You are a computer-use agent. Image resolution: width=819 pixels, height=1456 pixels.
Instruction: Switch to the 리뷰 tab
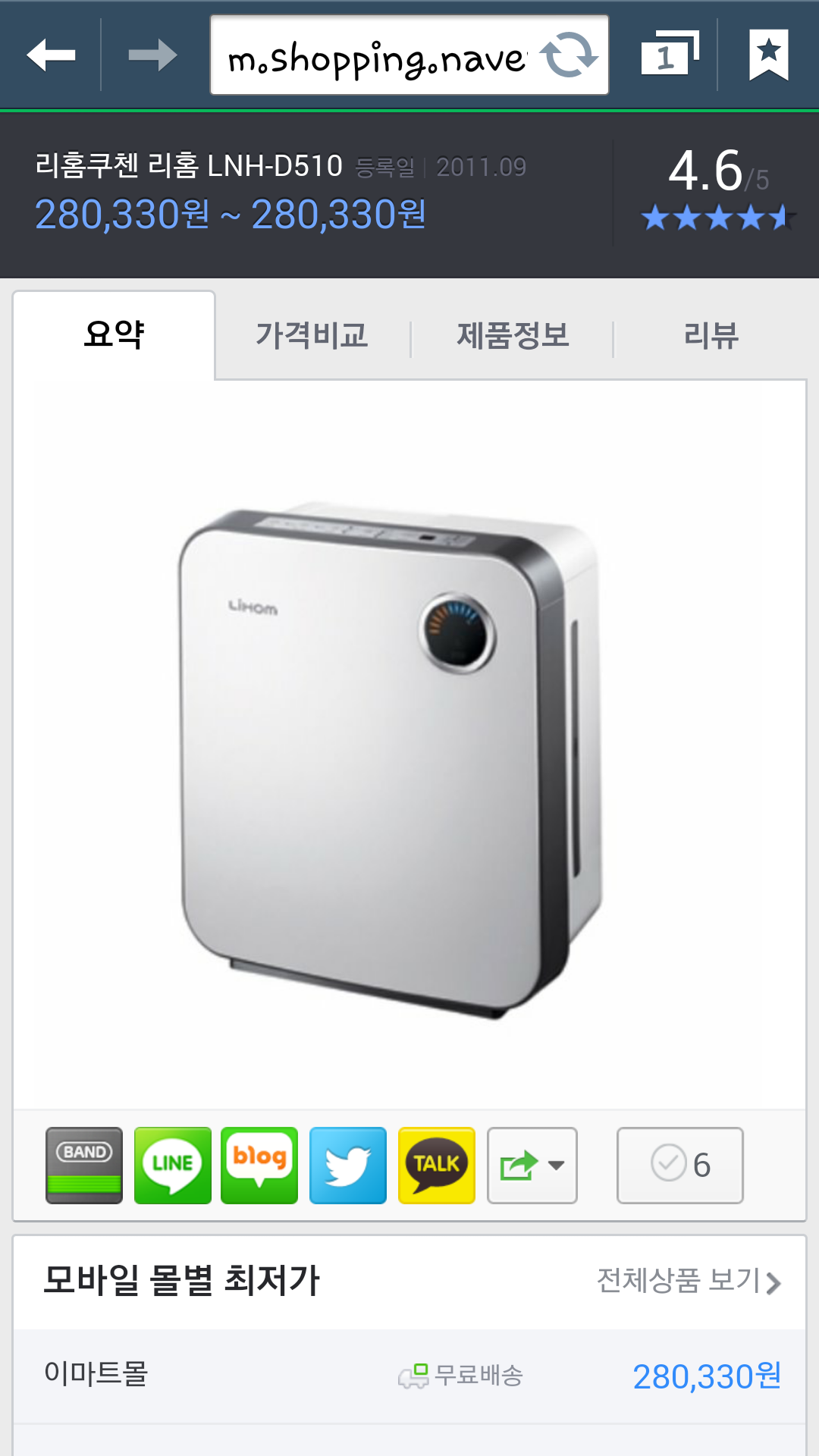coord(711,335)
